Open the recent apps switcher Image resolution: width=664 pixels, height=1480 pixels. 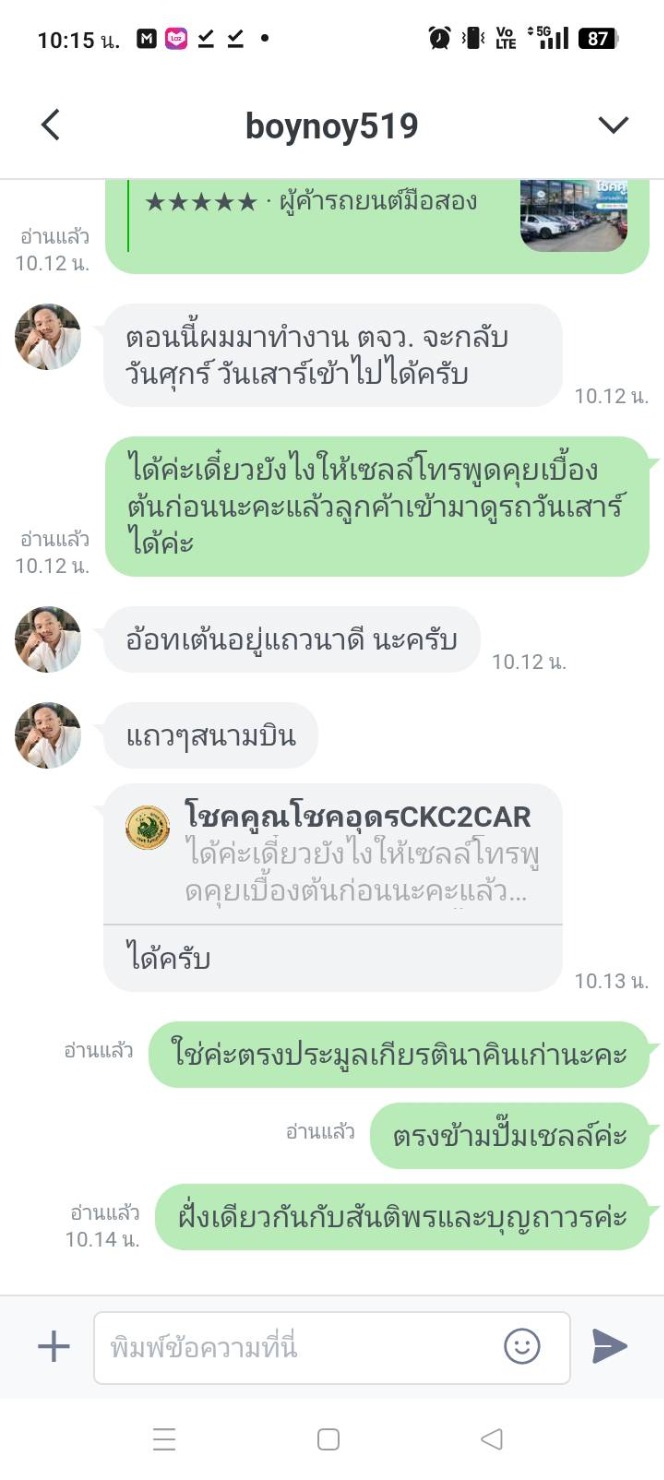164,1439
